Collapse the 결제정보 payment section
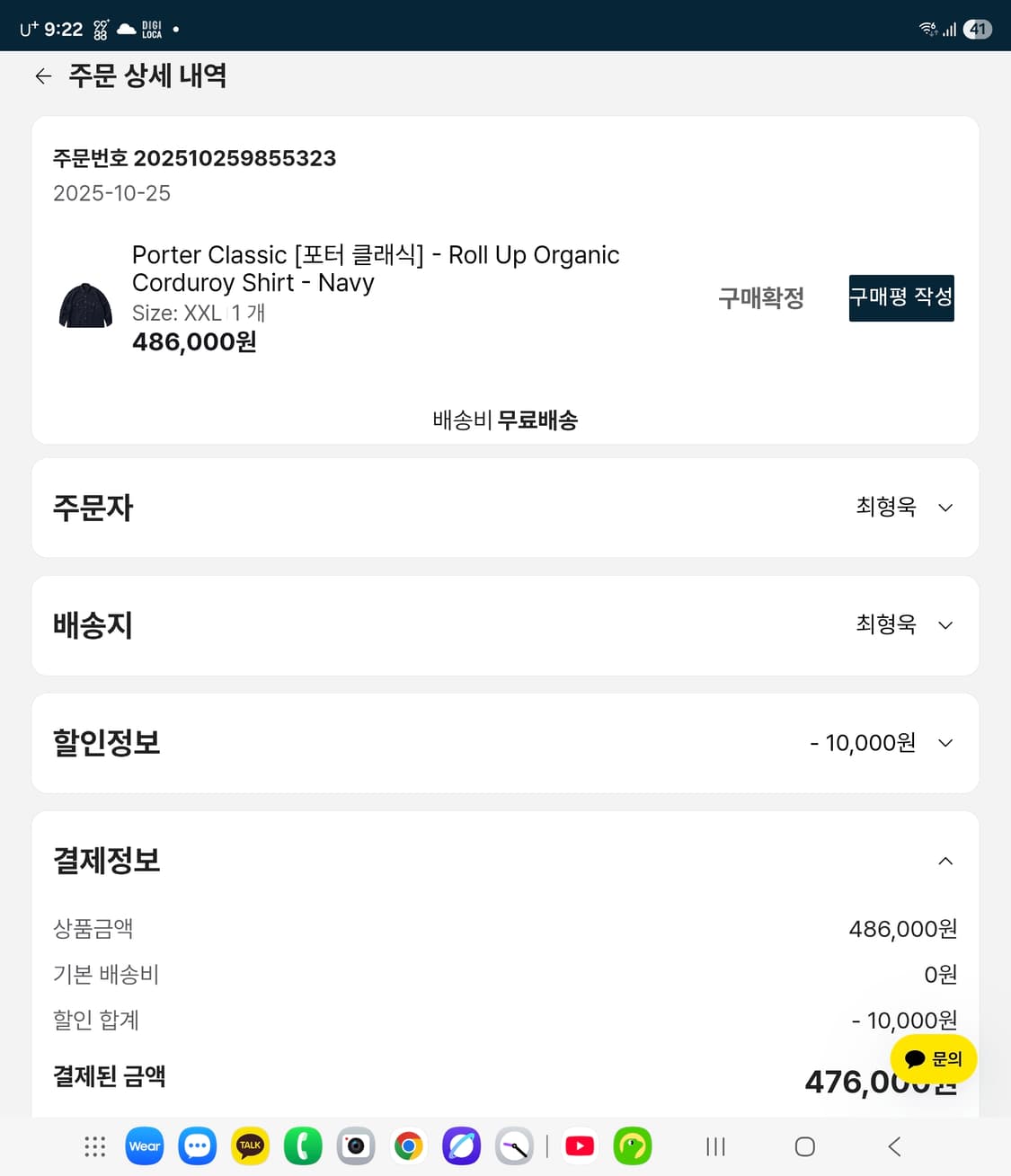This screenshot has width=1011, height=1176. [944, 860]
